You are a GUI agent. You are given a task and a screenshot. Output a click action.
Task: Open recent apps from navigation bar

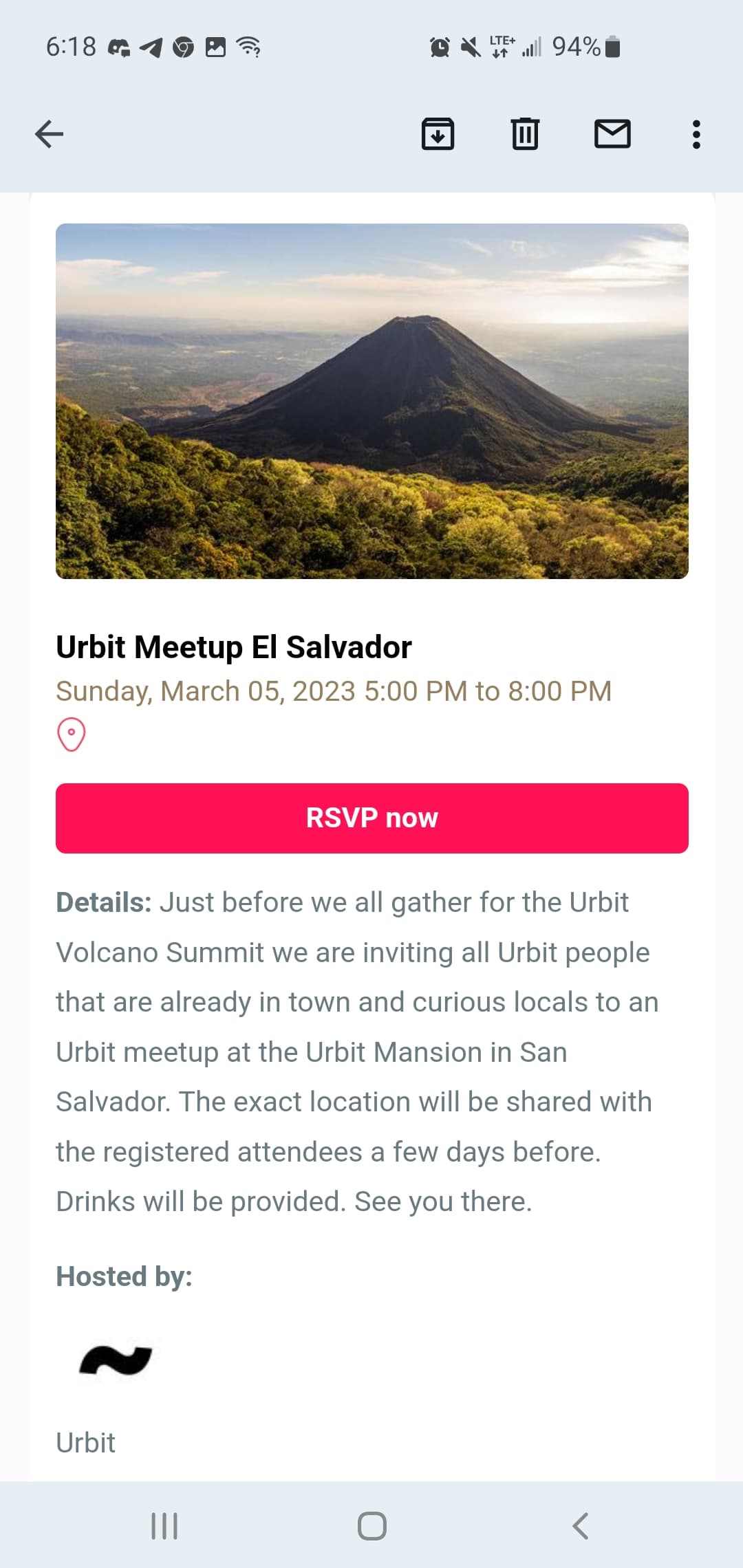164,1526
